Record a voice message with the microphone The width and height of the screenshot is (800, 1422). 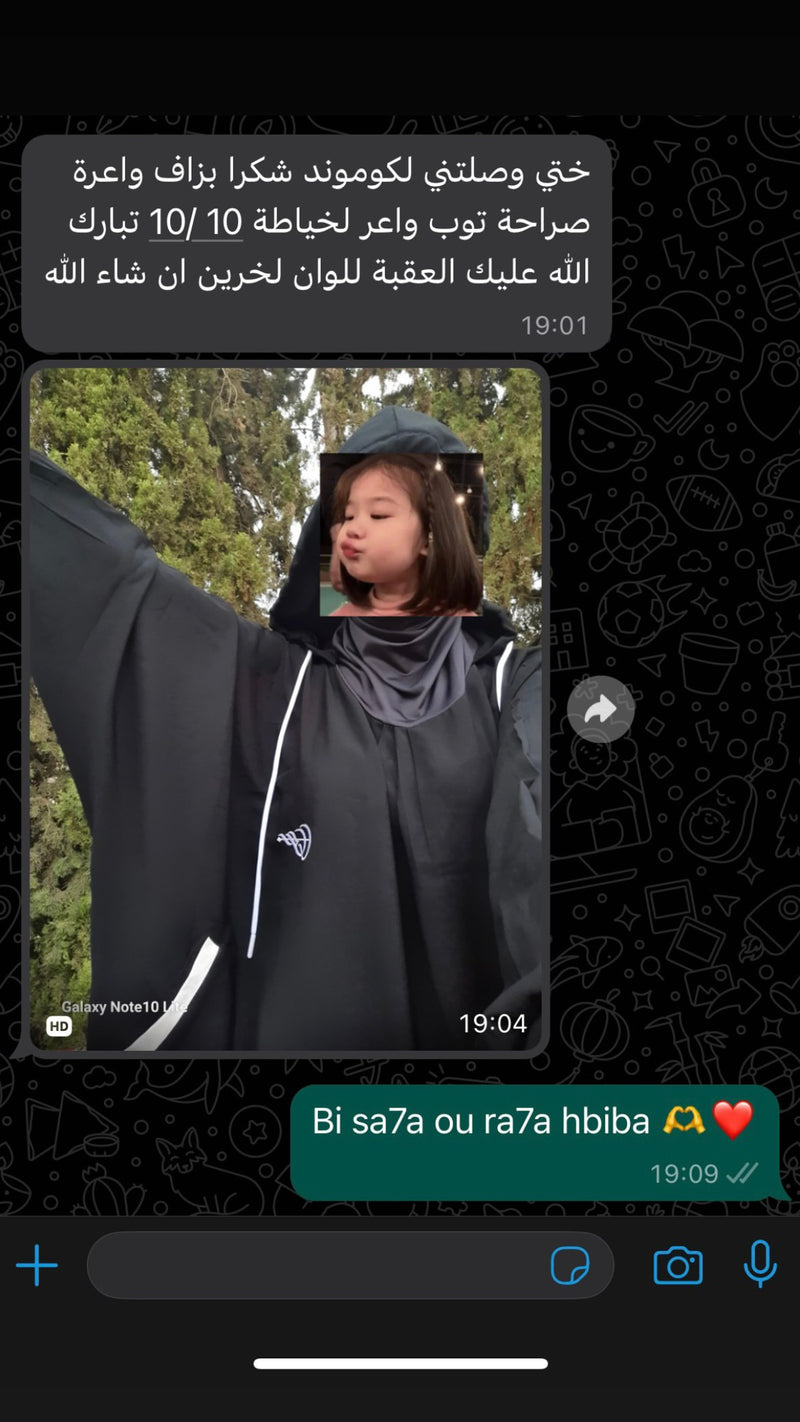click(760, 1264)
